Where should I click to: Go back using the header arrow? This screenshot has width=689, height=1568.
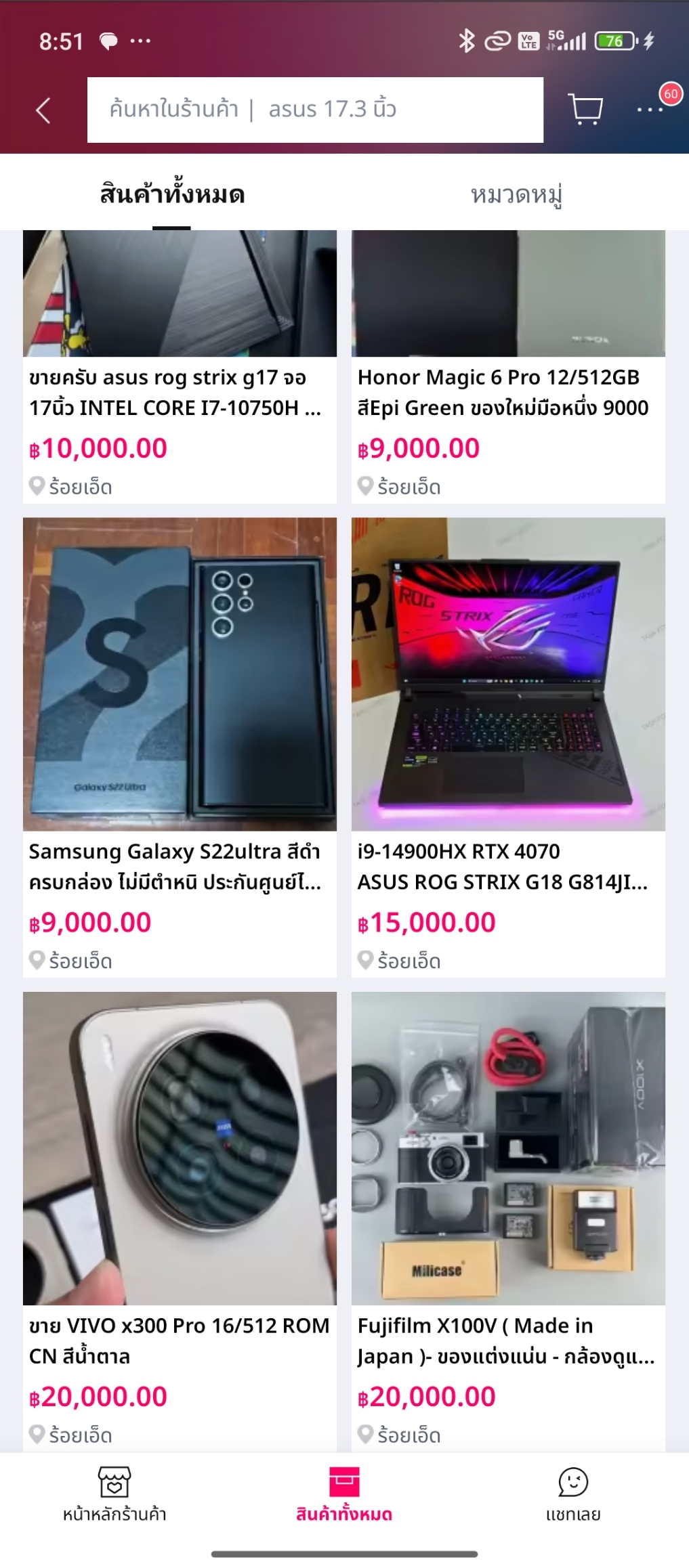pyautogui.click(x=43, y=110)
